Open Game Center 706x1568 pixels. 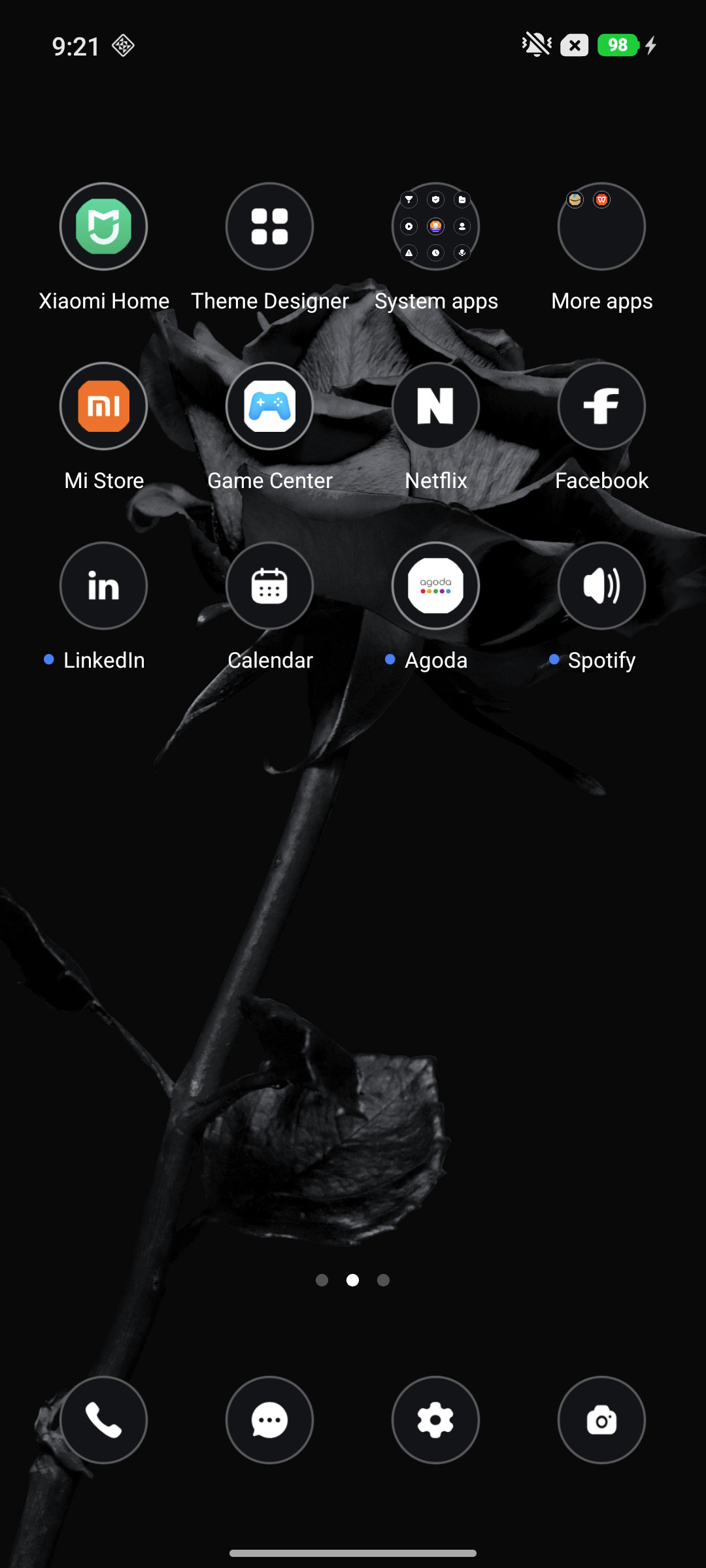tap(269, 406)
